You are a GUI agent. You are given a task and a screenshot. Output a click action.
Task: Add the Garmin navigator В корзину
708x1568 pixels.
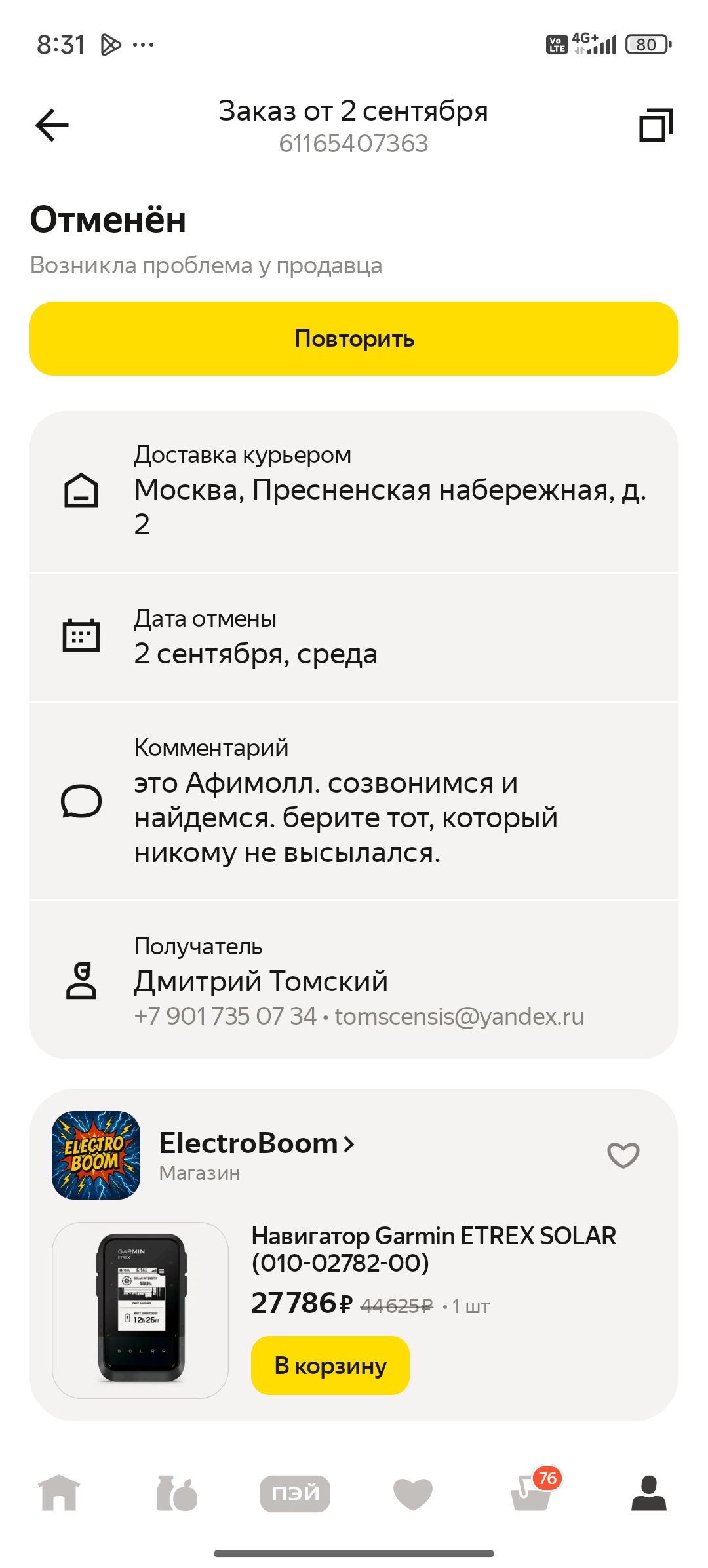[330, 1365]
